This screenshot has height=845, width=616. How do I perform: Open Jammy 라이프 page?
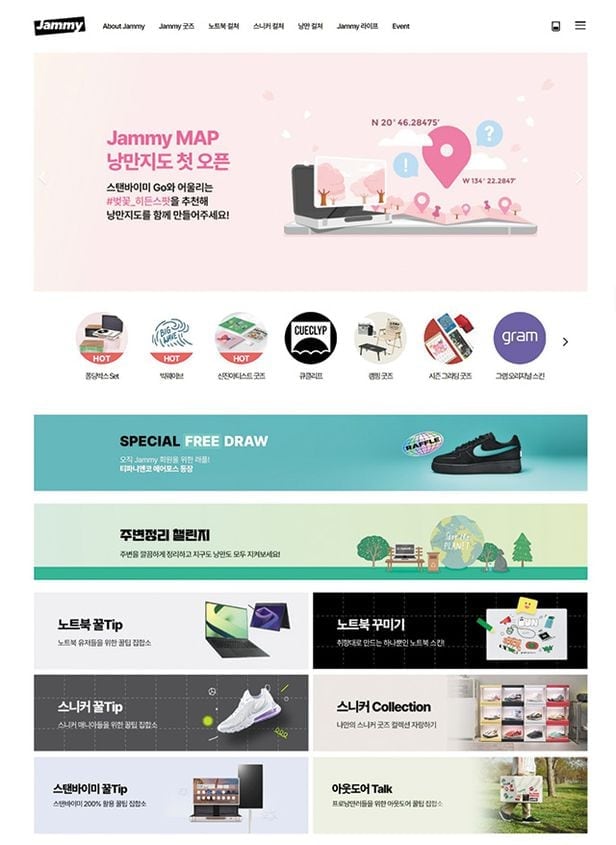pyautogui.click(x=358, y=26)
